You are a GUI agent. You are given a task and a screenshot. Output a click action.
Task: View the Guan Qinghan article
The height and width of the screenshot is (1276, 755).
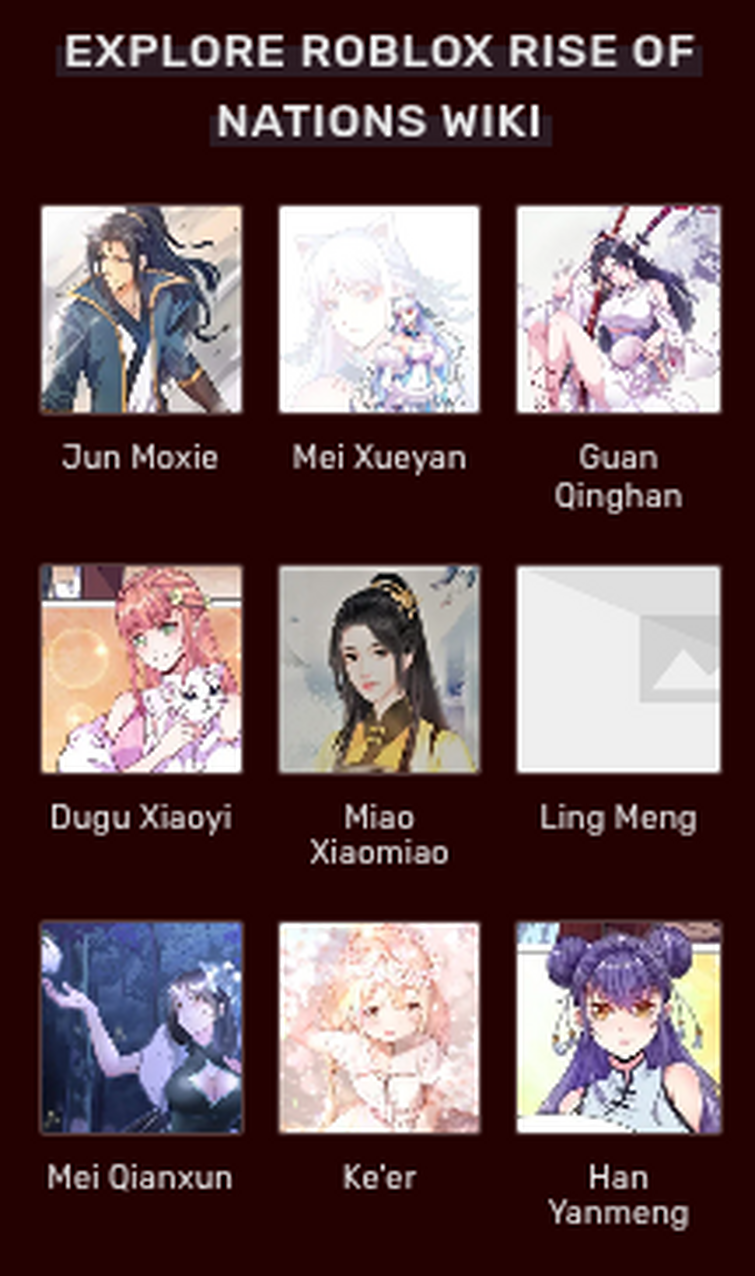[x=618, y=310]
